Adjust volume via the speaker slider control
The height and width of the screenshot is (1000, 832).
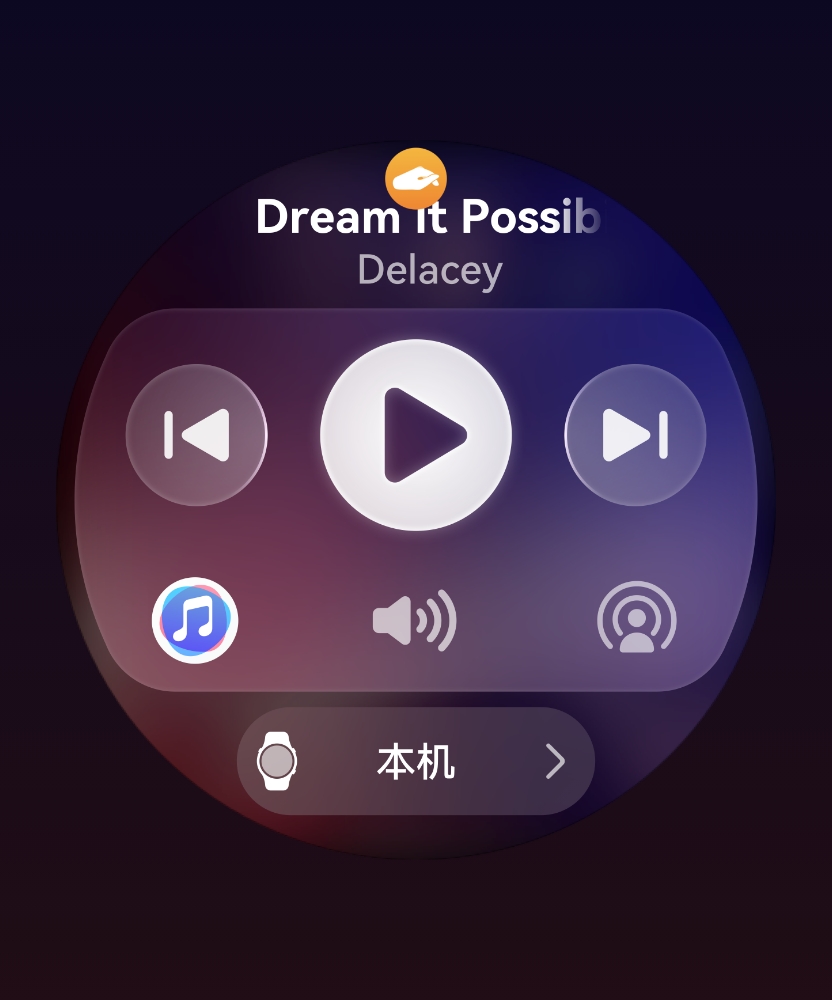pyautogui.click(x=414, y=620)
